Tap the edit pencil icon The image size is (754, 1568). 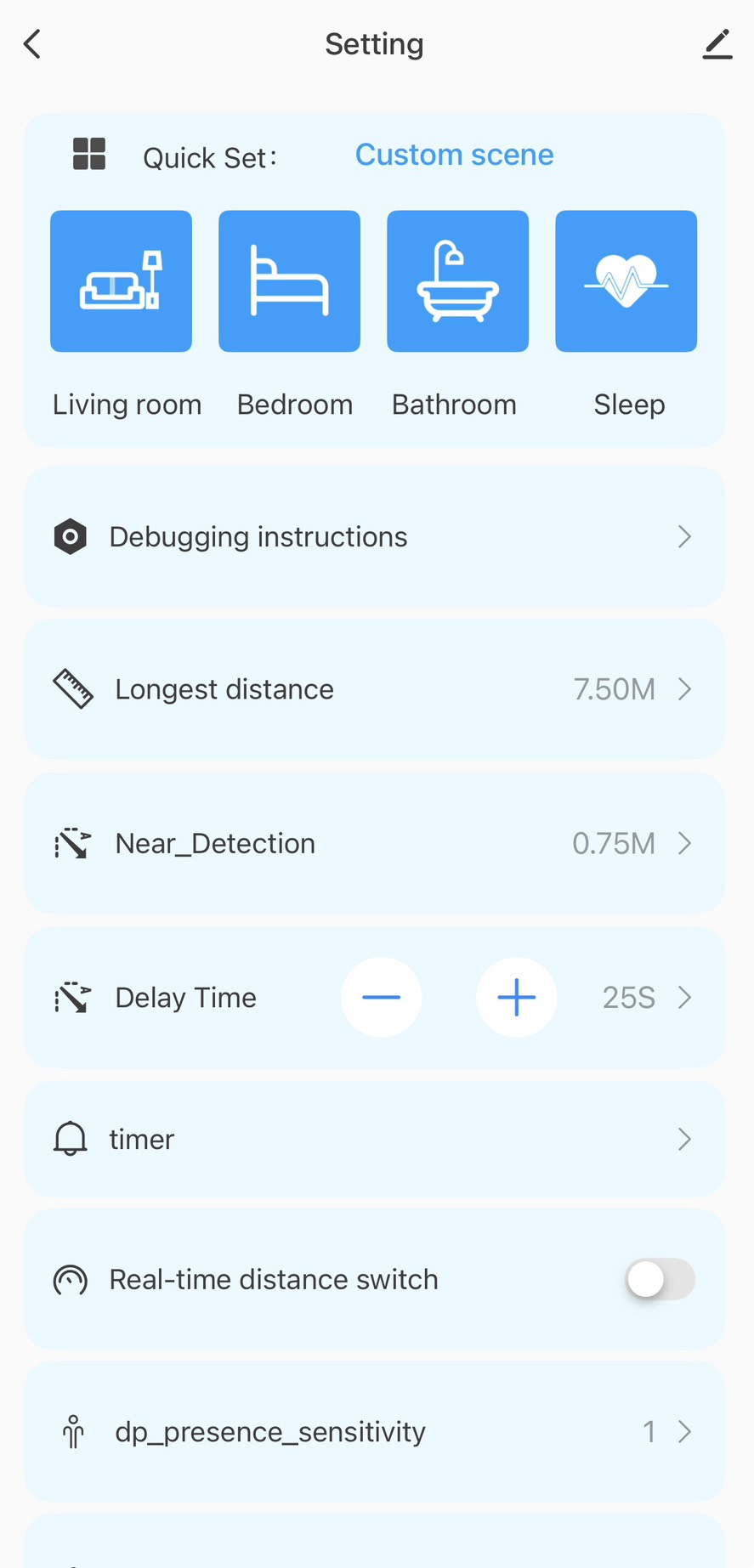coord(717,44)
